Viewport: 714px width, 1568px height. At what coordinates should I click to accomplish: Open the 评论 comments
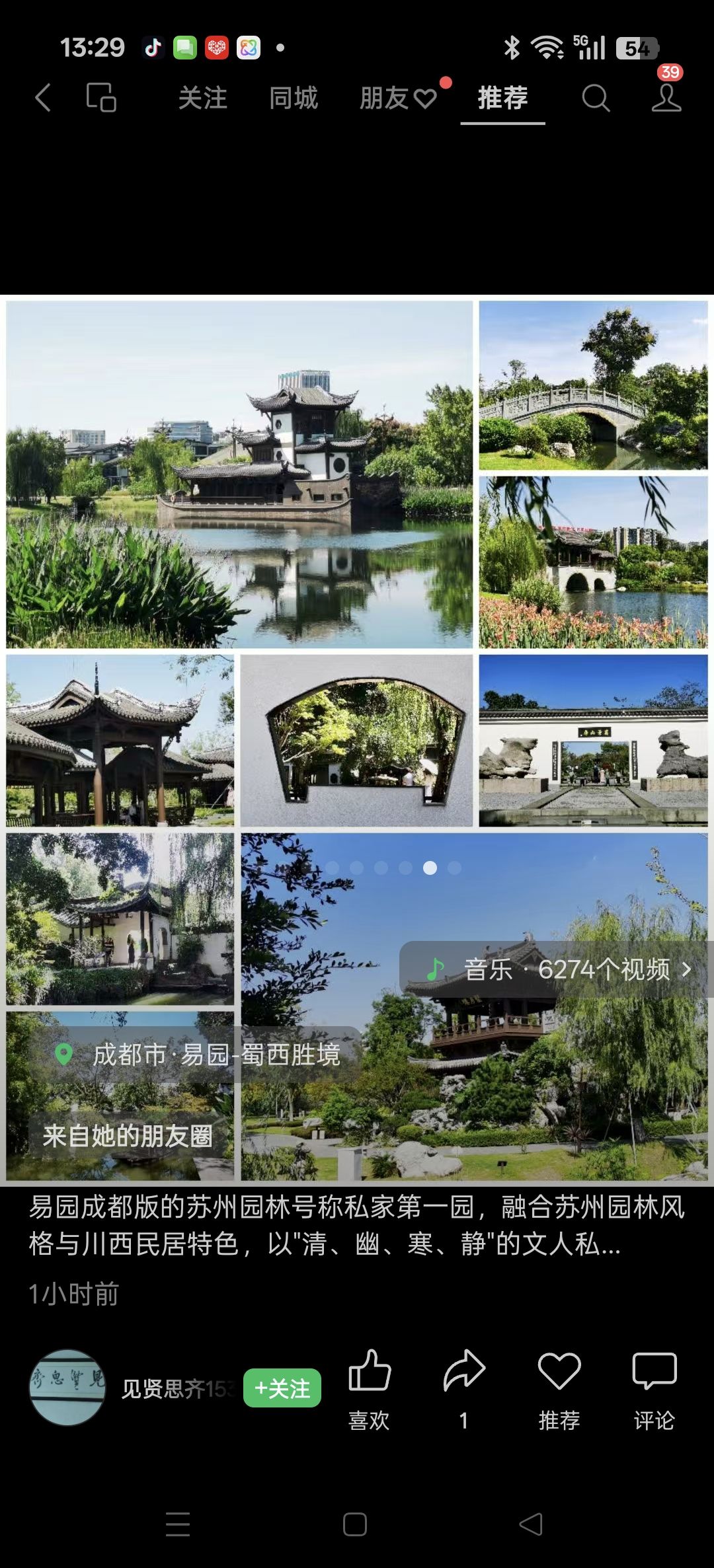[x=654, y=1388]
